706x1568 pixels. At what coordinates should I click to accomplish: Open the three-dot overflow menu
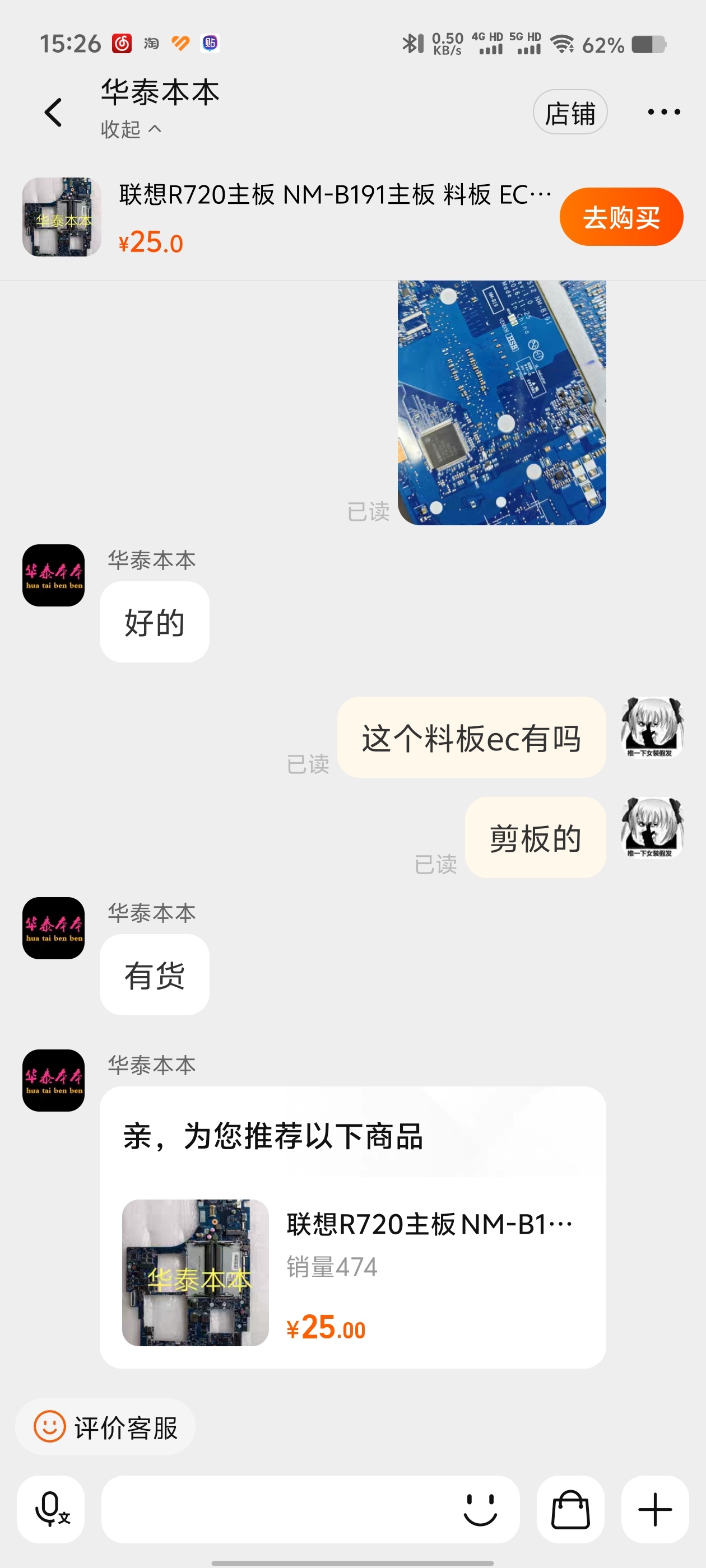[x=663, y=112]
